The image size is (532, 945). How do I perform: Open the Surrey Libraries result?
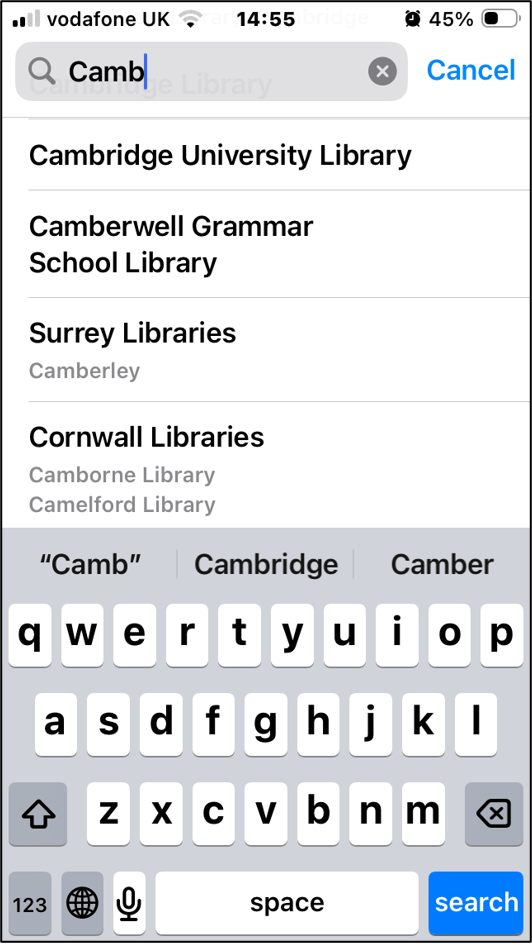(266, 350)
